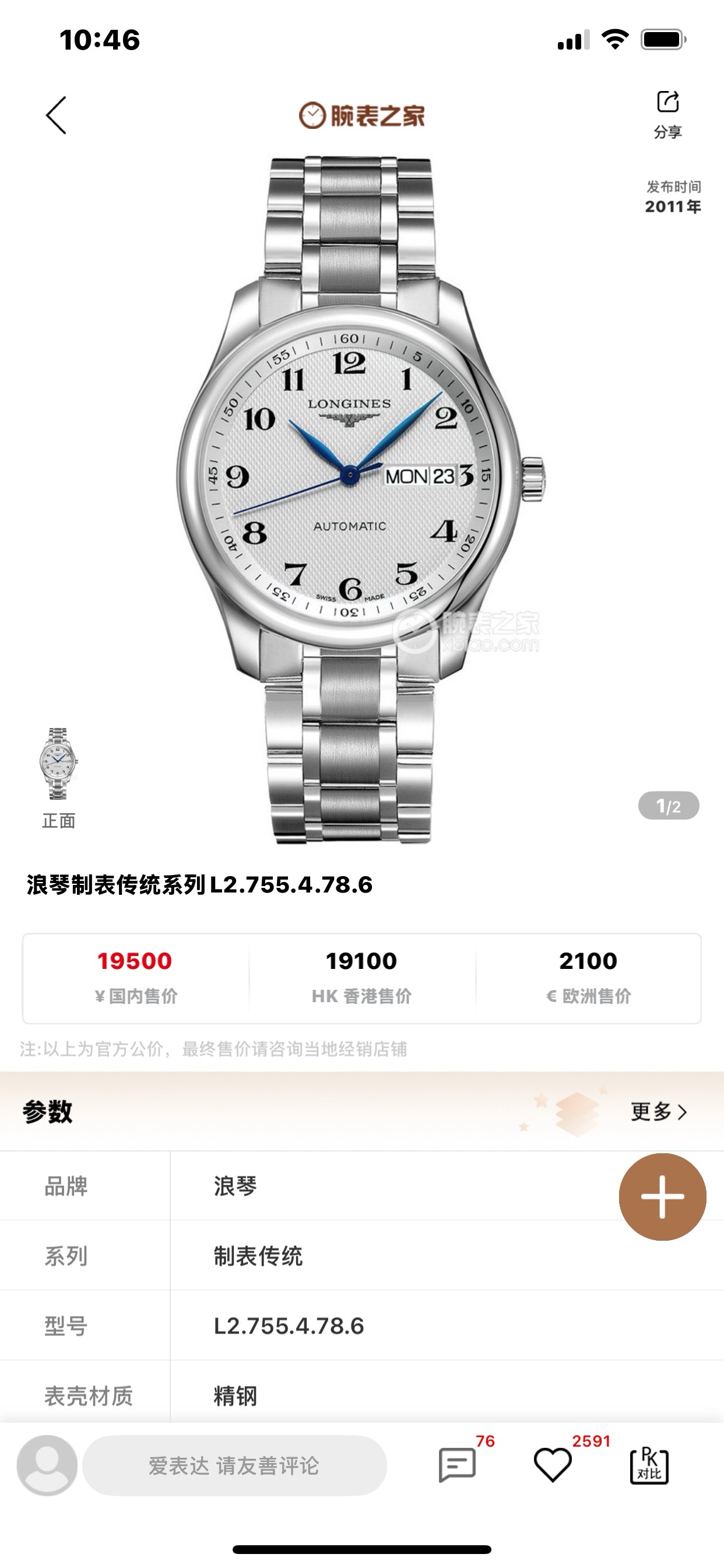
Task: Select the 正面 watch thumbnail
Action: (x=58, y=765)
